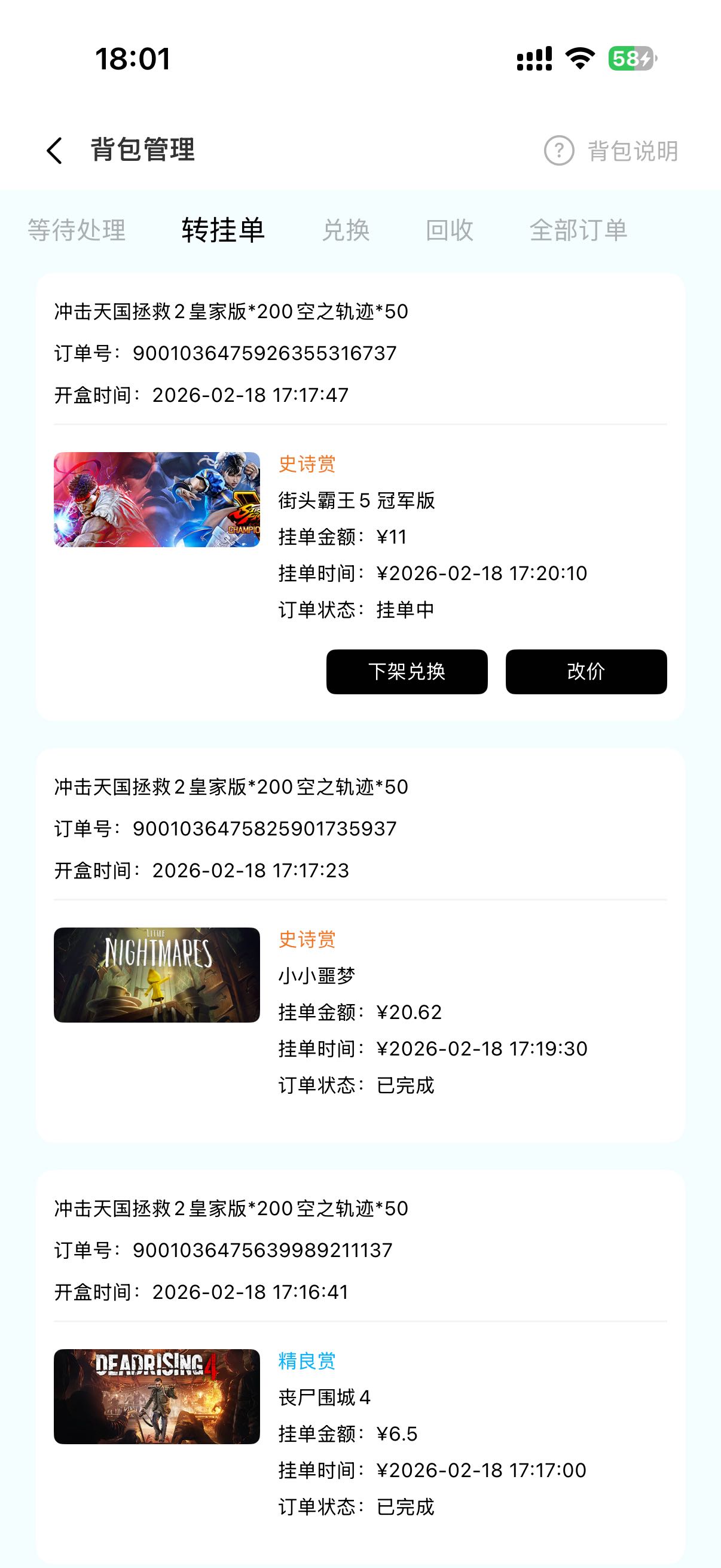
Task: Go back from 背包管理 page
Action: coord(55,150)
